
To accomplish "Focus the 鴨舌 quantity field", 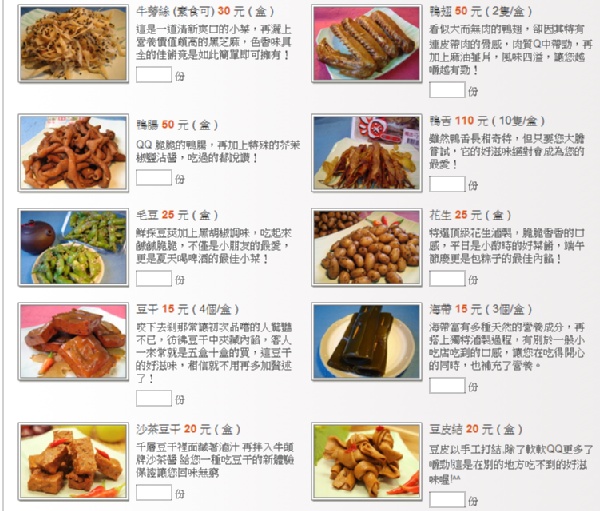I will pyautogui.click(x=446, y=185).
